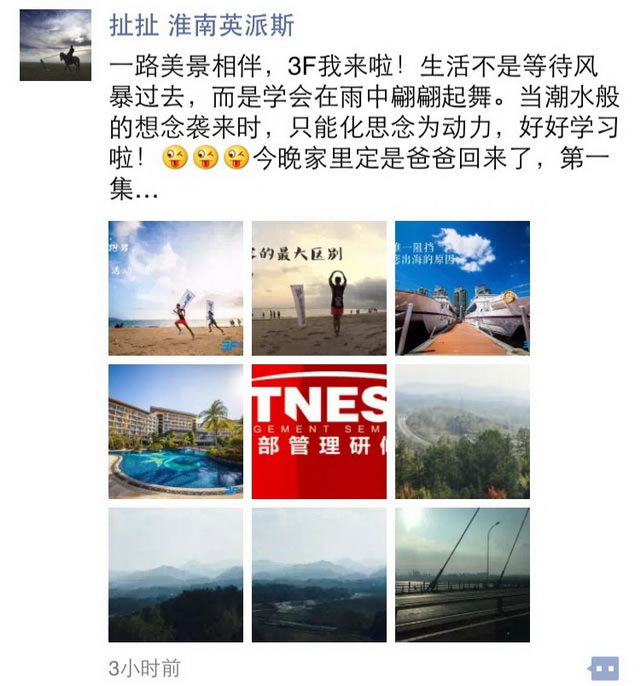Open the yachts at dock photo
This screenshot has height=686, width=640.
462,288
